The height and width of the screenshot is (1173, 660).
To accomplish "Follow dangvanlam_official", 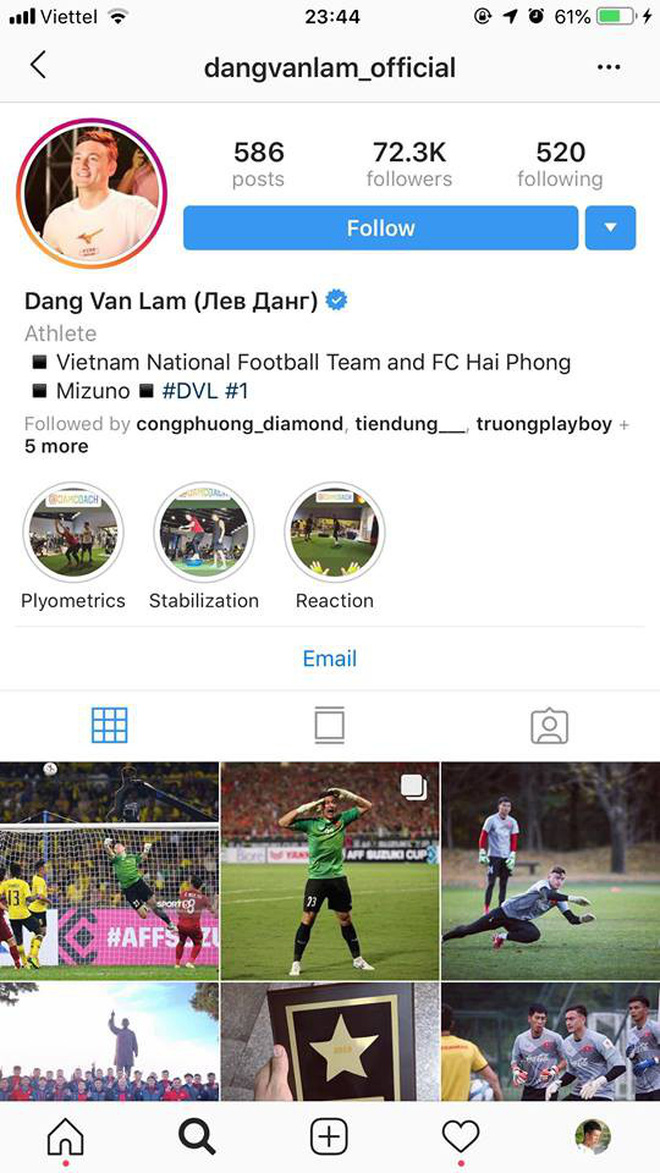I will 380,228.
